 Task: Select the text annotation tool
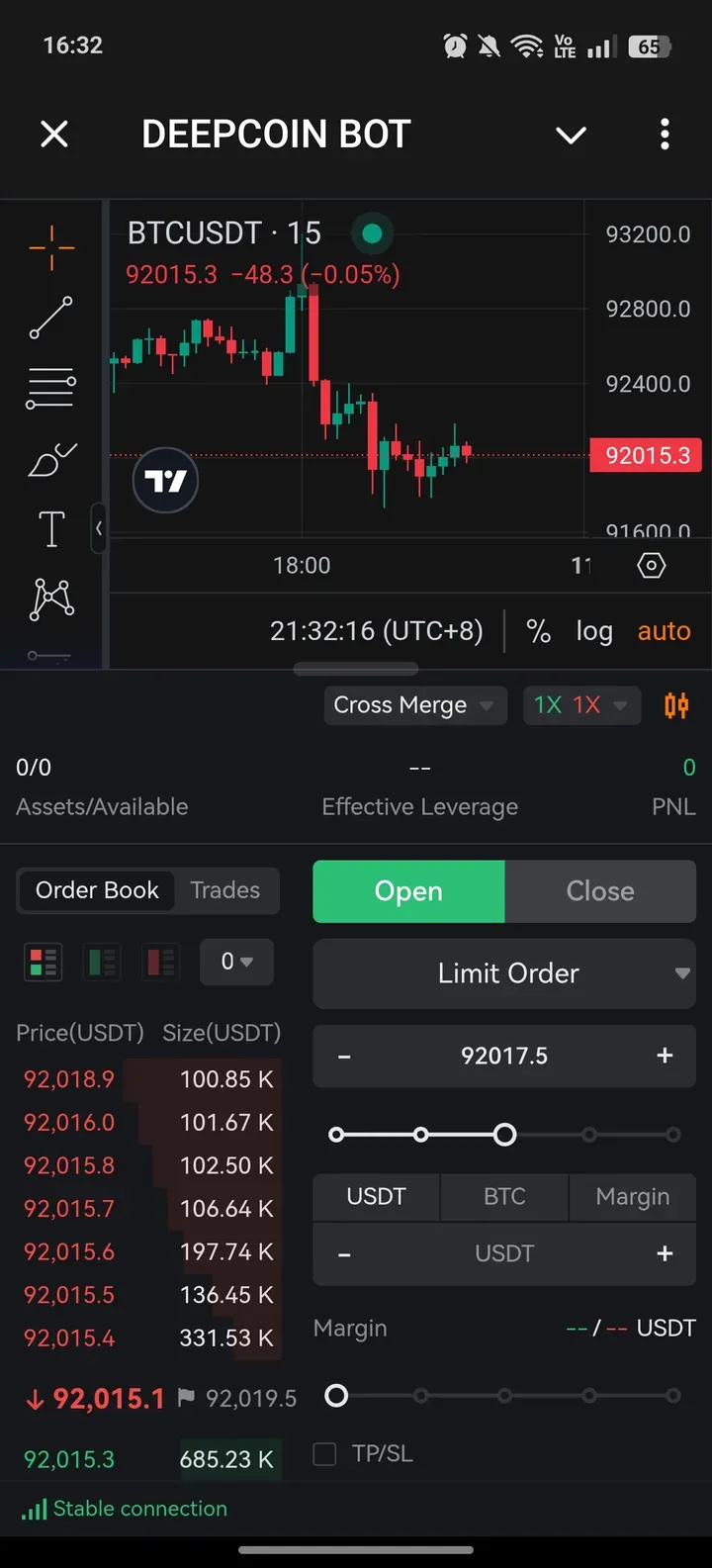point(50,528)
